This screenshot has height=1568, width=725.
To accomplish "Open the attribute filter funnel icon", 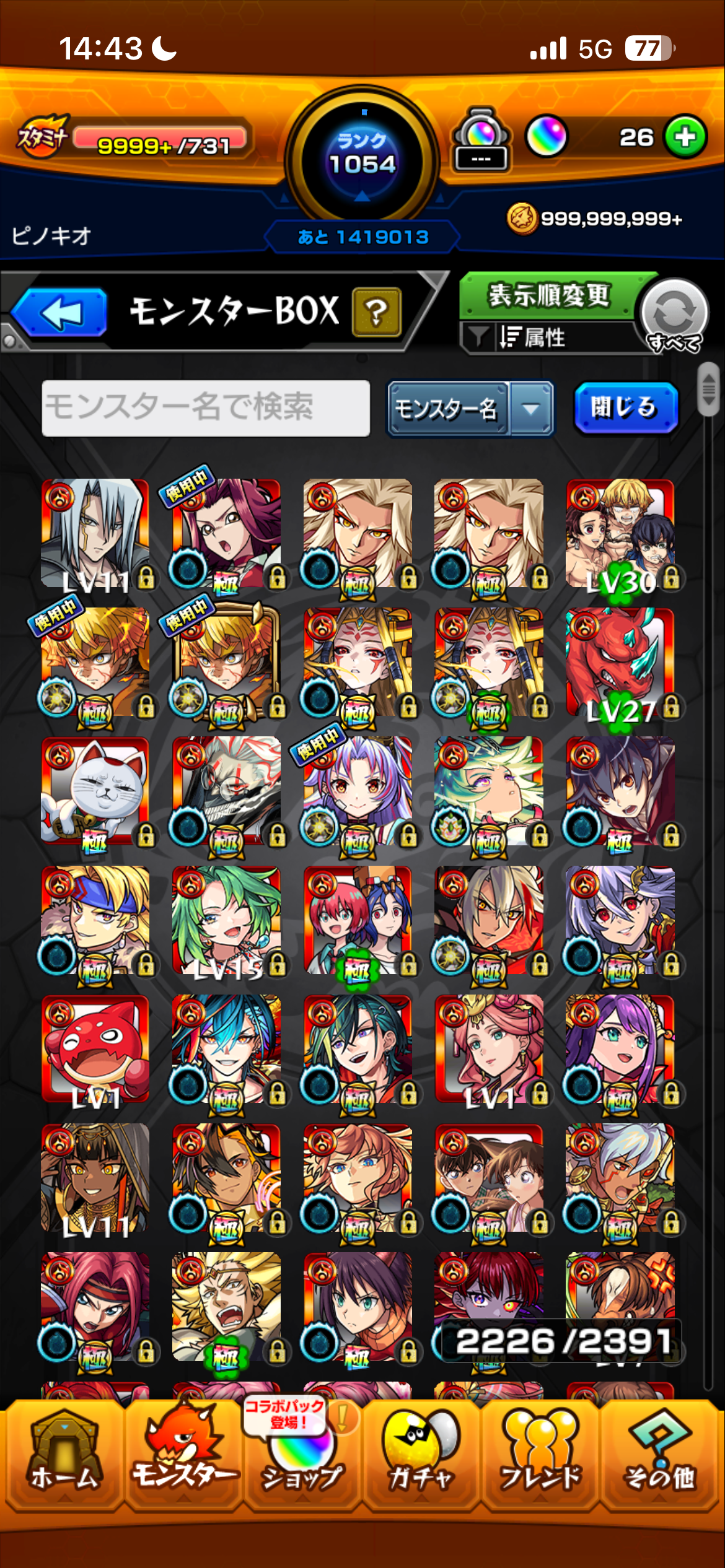I will (x=478, y=338).
